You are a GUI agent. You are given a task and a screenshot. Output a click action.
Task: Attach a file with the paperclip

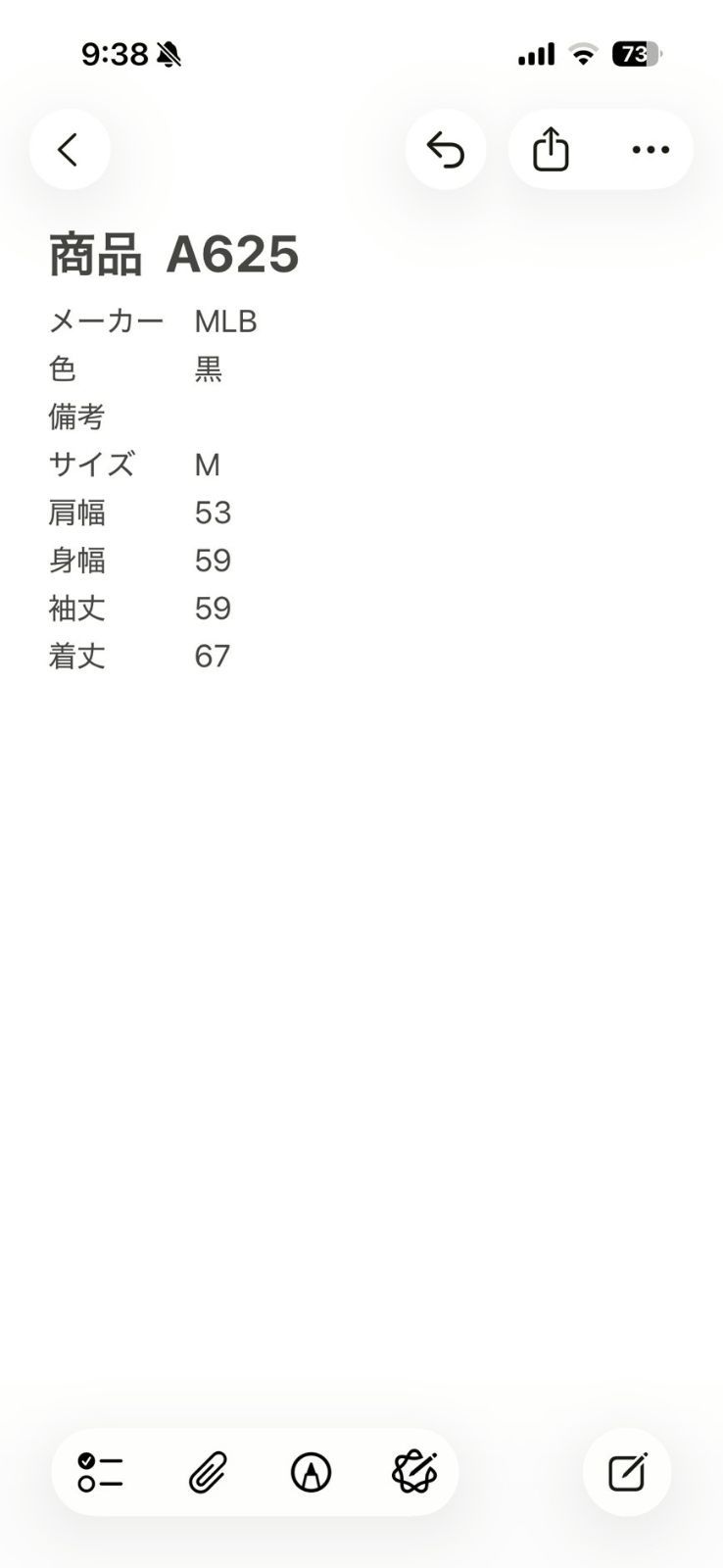(208, 1472)
